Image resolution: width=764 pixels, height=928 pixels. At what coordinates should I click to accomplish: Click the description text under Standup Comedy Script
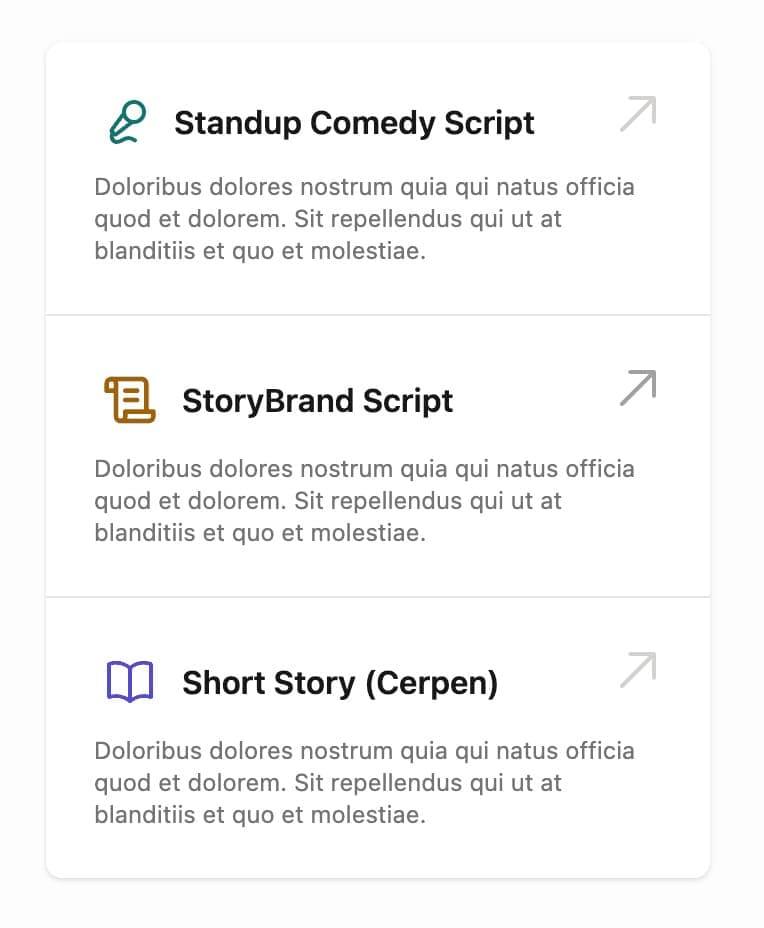click(x=364, y=218)
